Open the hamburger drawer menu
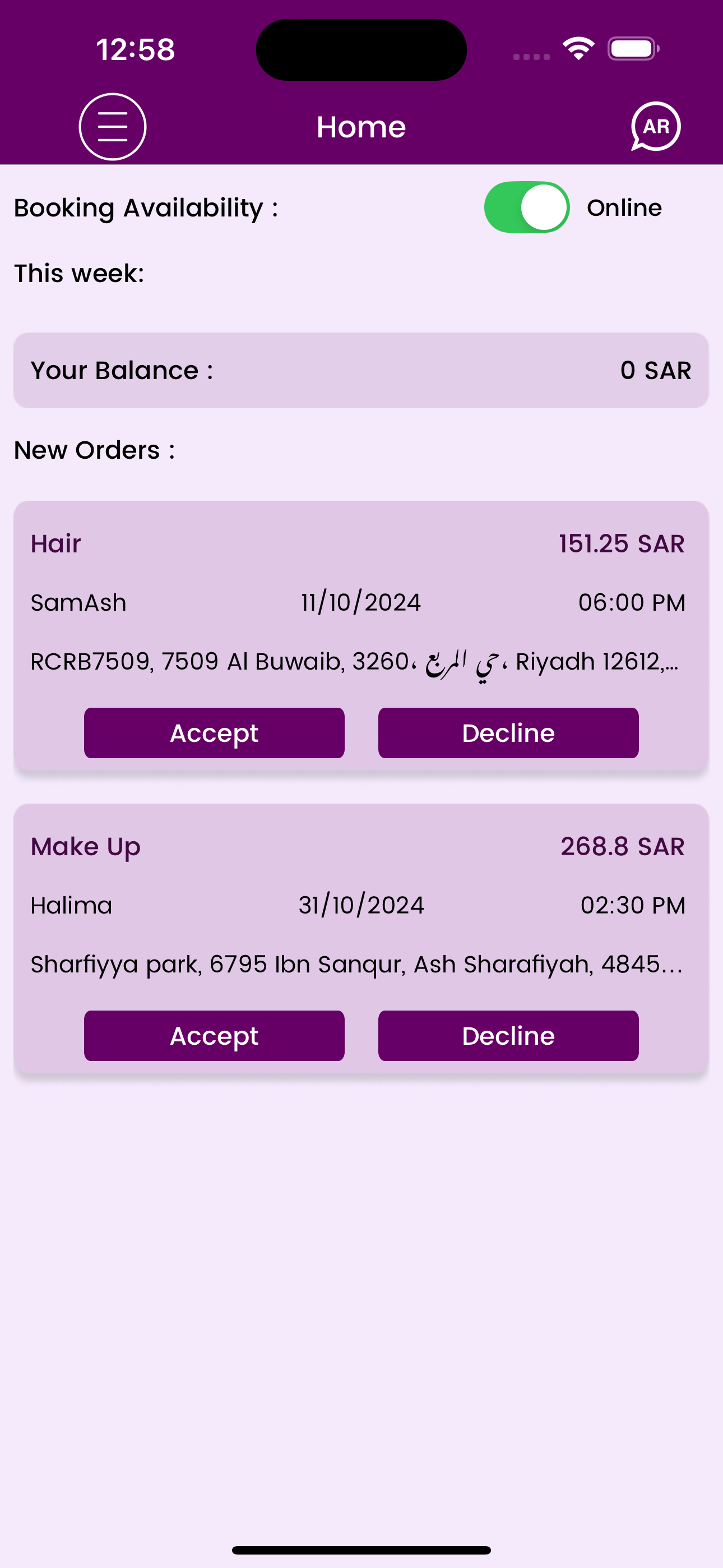This screenshot has width=723, height=1568. tap(113, 127)
